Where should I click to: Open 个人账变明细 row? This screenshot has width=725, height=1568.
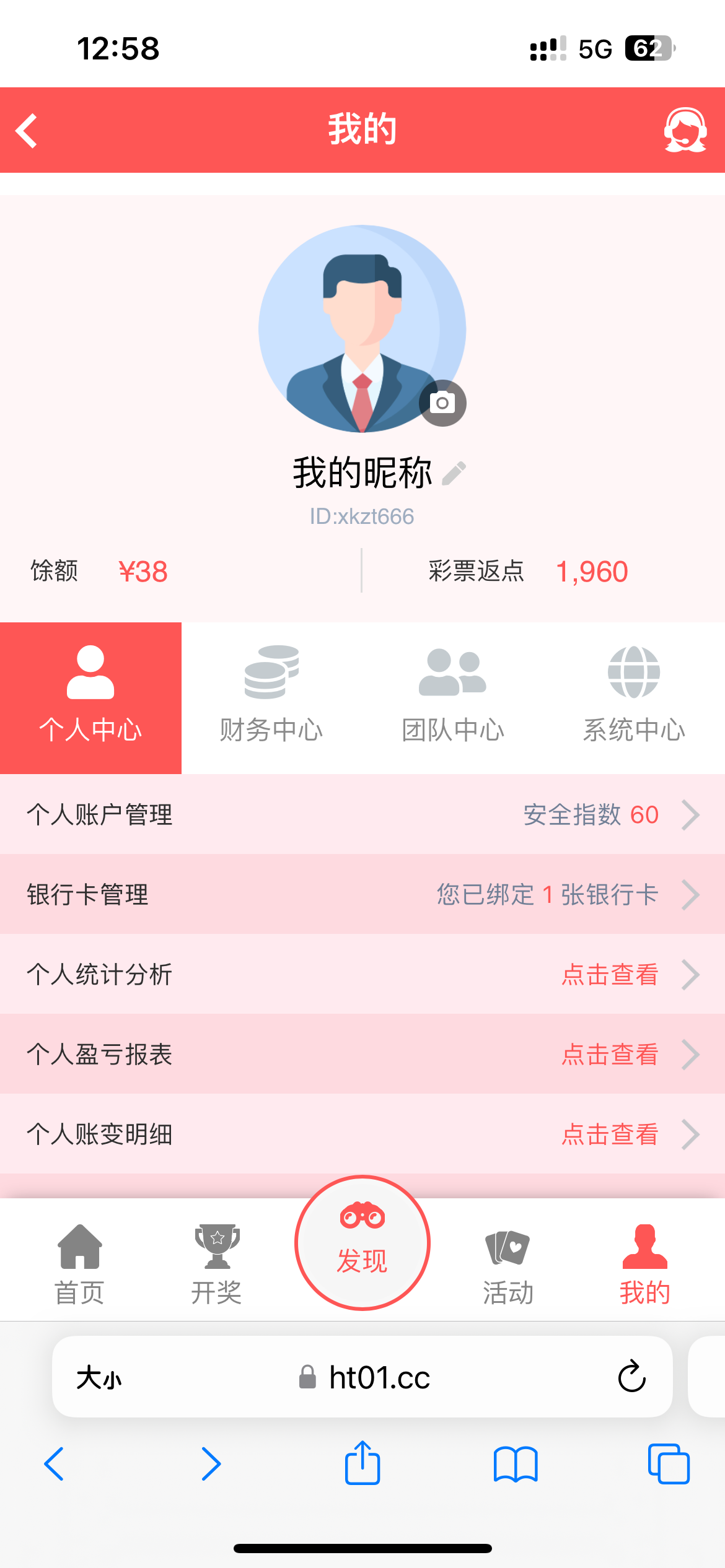pyautogui.click(x=362, y=1134)
